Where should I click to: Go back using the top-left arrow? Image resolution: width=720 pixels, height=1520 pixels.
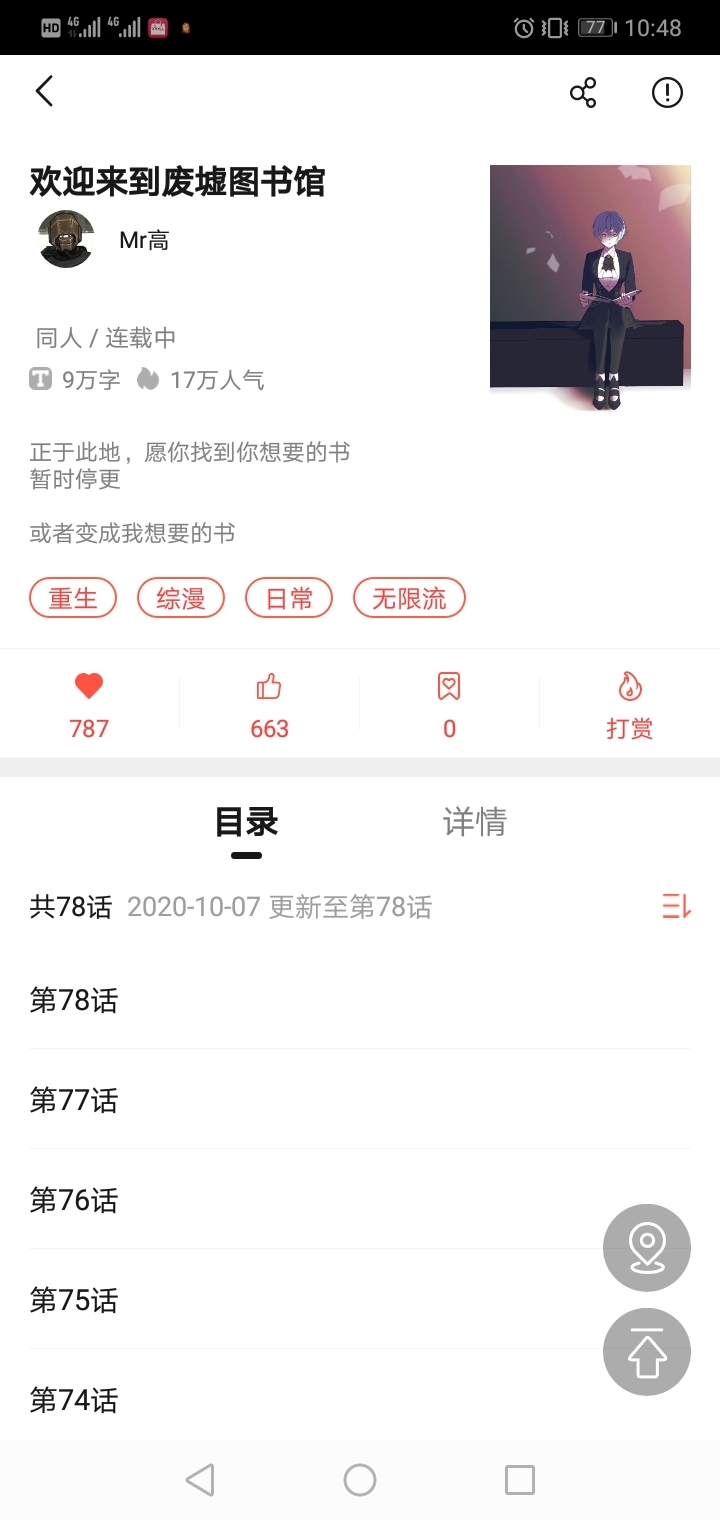click(44, 92)
